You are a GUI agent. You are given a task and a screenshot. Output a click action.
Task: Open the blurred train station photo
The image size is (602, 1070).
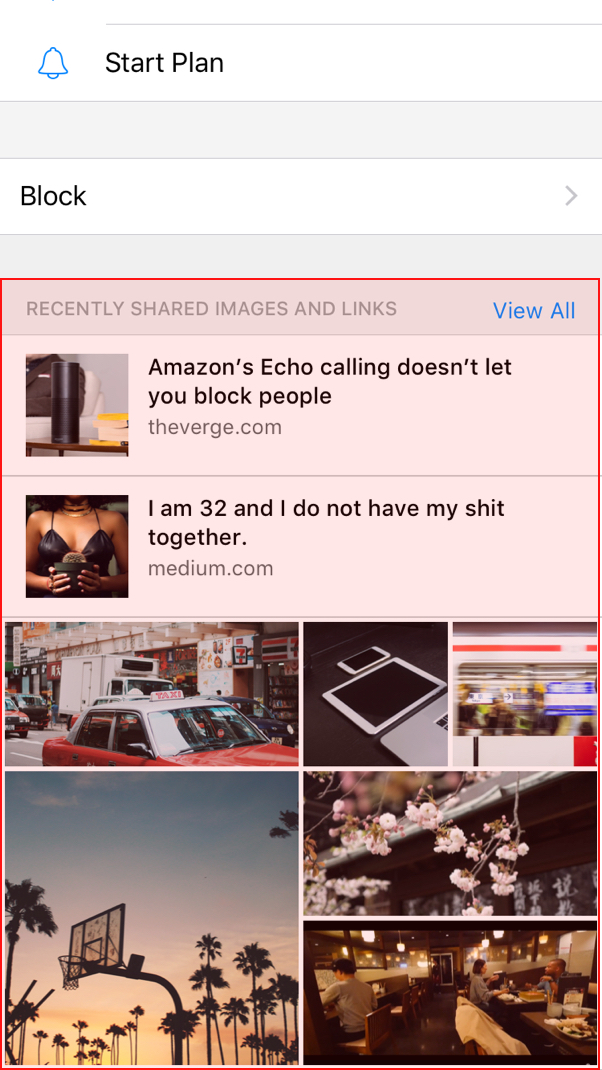(x=524, y=693)
